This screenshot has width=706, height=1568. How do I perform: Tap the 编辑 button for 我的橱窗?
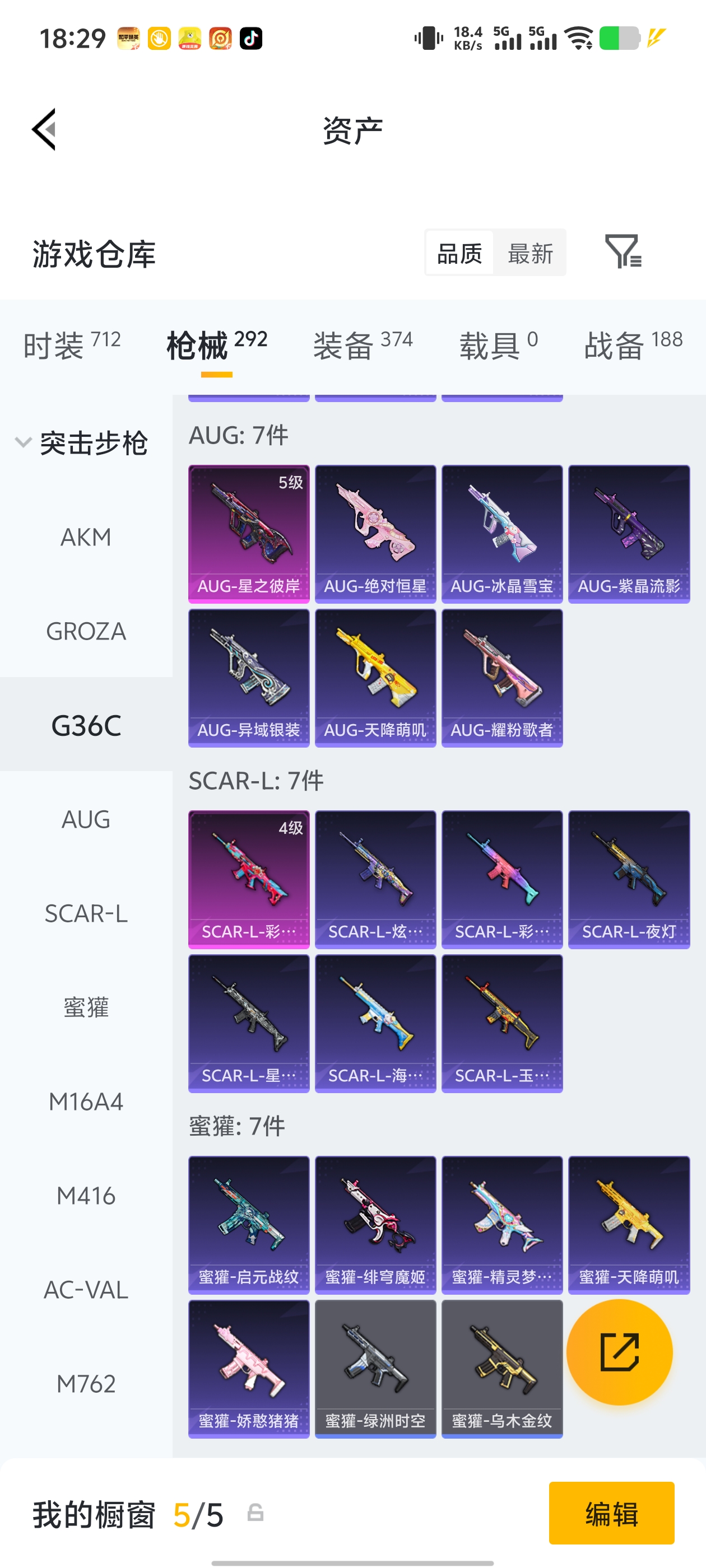coord(611,1513)
